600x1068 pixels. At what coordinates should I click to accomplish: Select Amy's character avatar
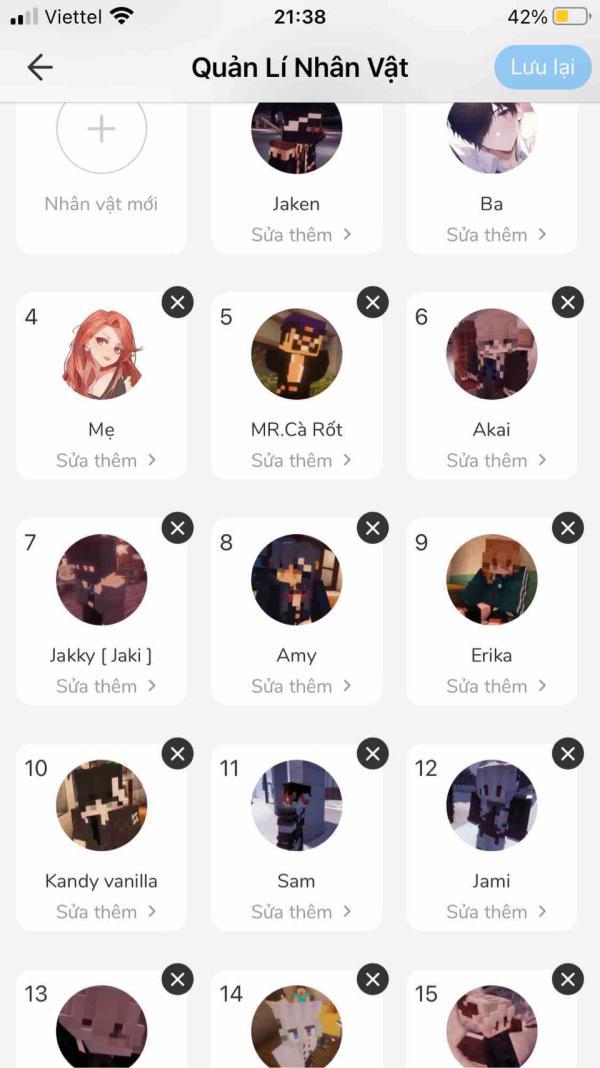click(296, 580)
